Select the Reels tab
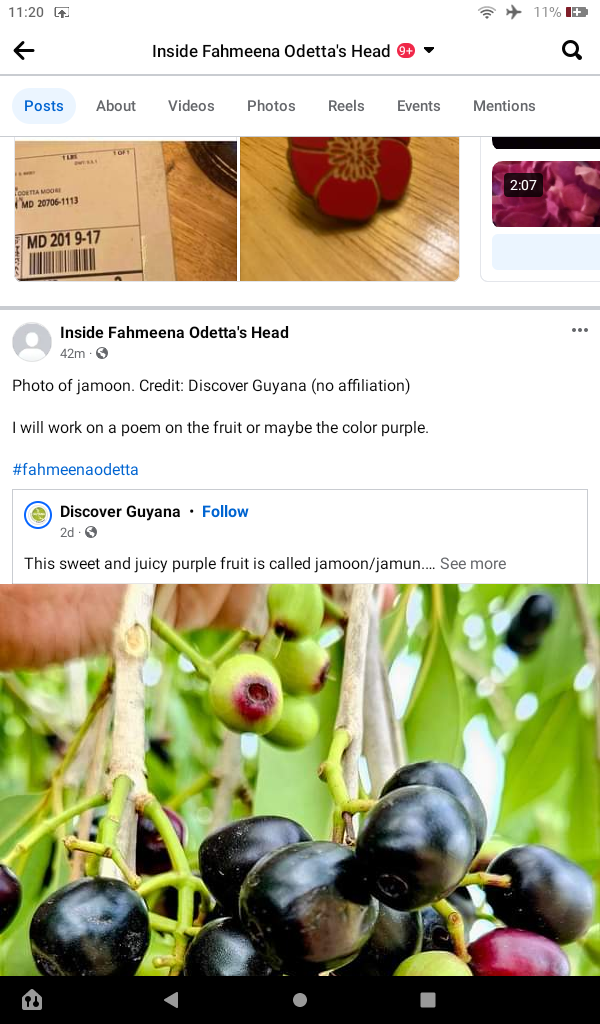Viewport: 600px width, 1024px height. coord(346,106)
